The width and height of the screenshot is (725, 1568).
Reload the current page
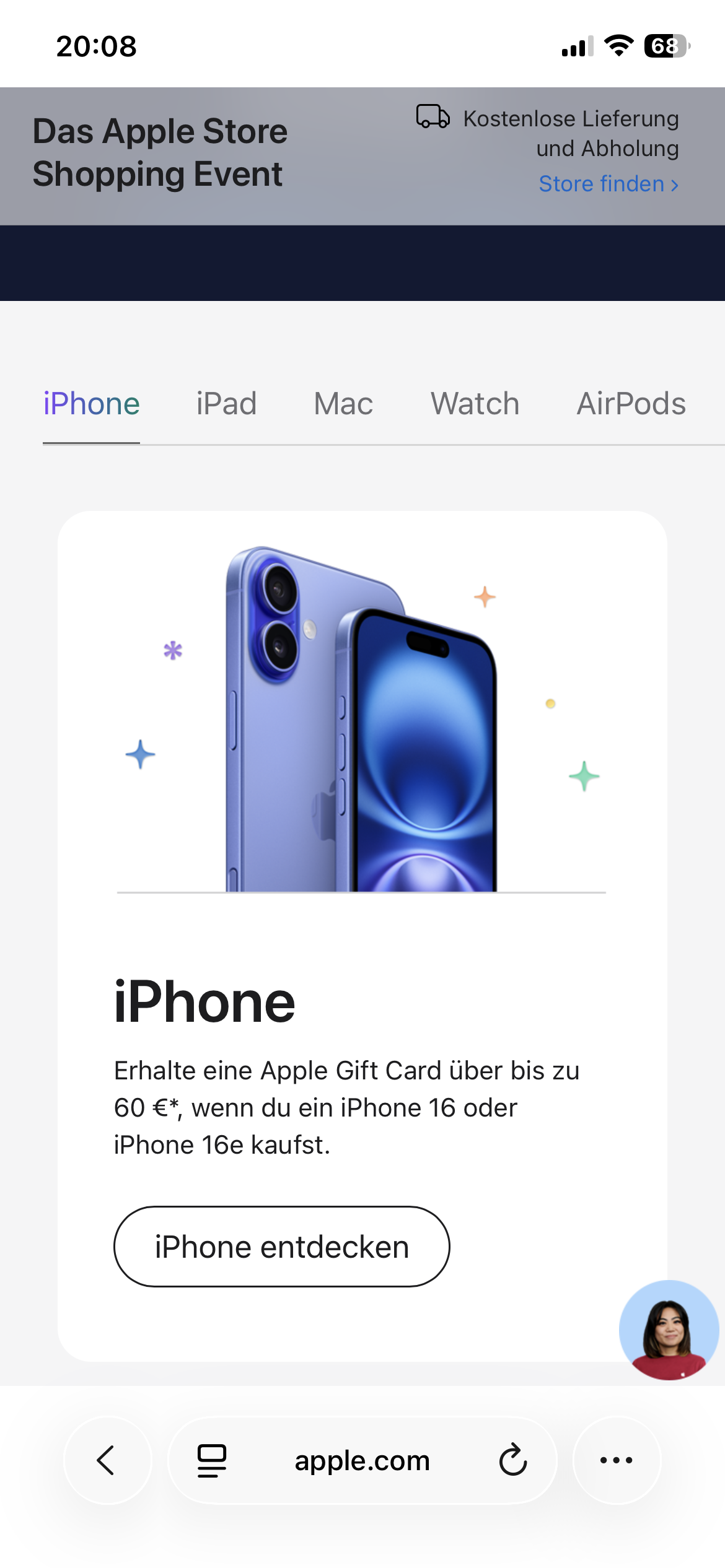click(513, 1460)
